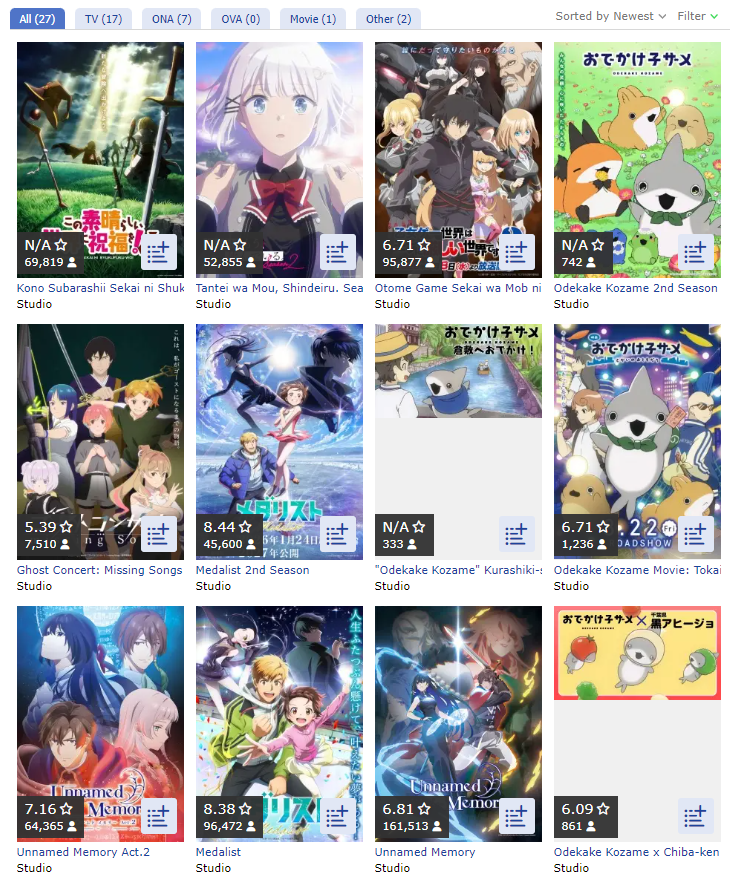
Task: Add Medalist 2nd Season to list
Action: tap(337, 534)
